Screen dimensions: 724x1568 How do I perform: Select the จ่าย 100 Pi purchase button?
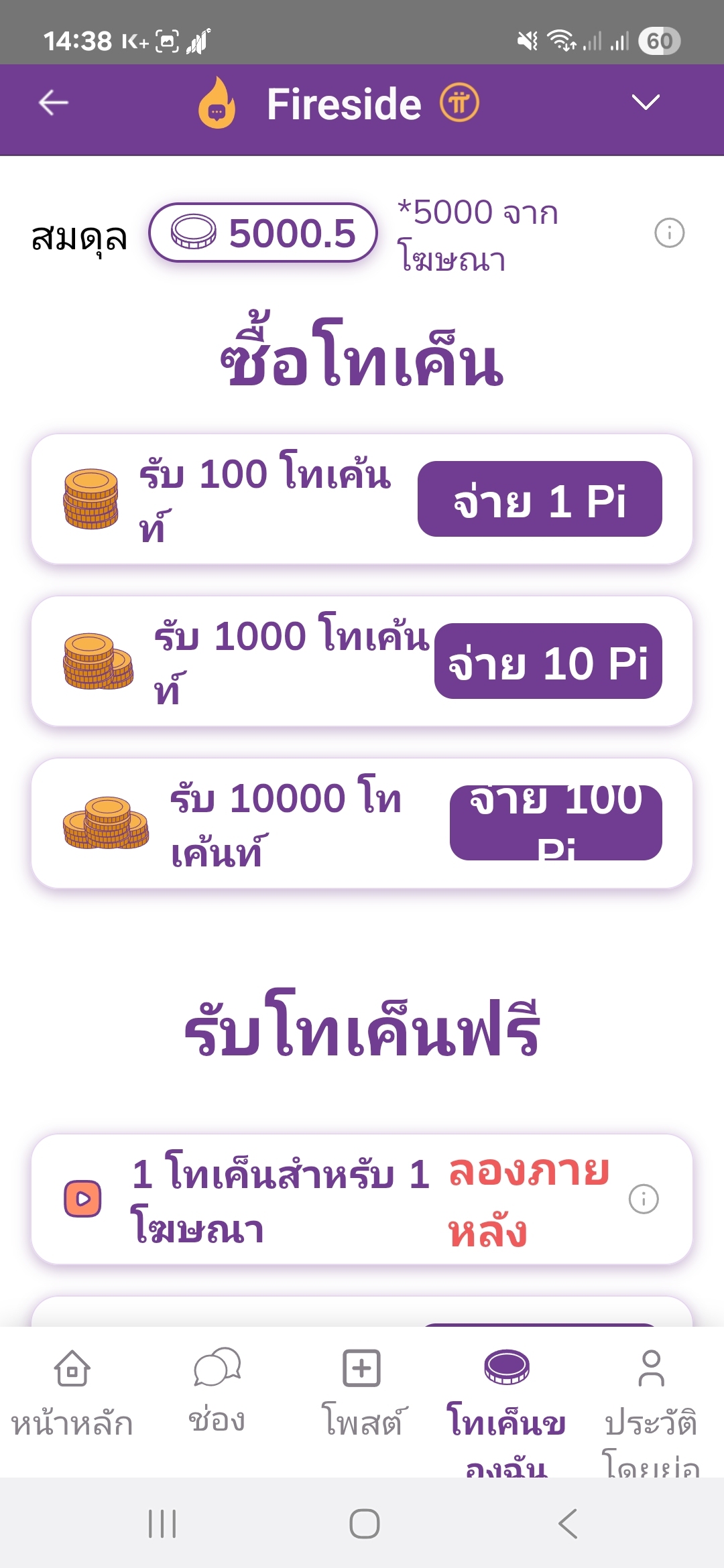[556, 823]
